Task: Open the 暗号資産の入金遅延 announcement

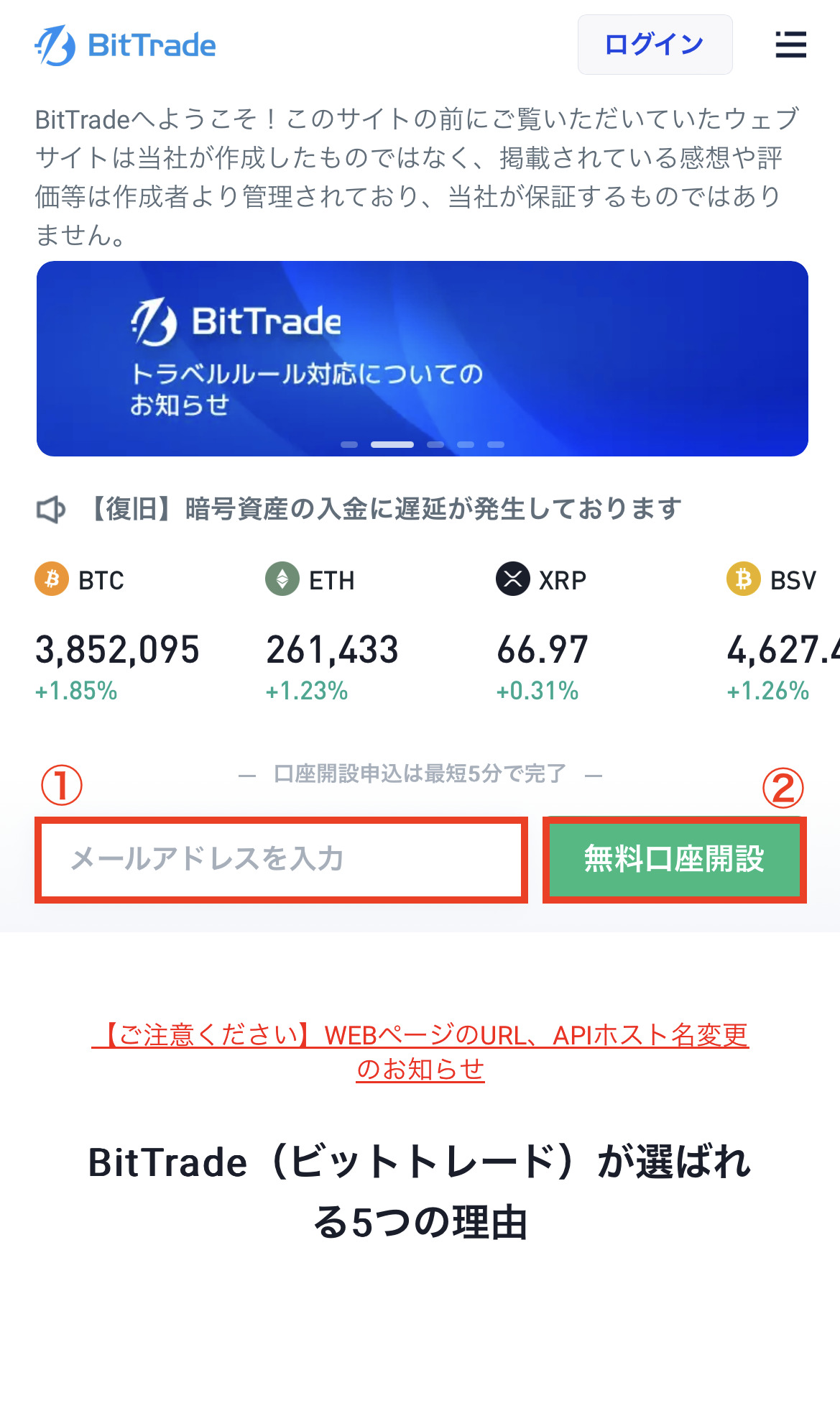Action: [381, 507]
